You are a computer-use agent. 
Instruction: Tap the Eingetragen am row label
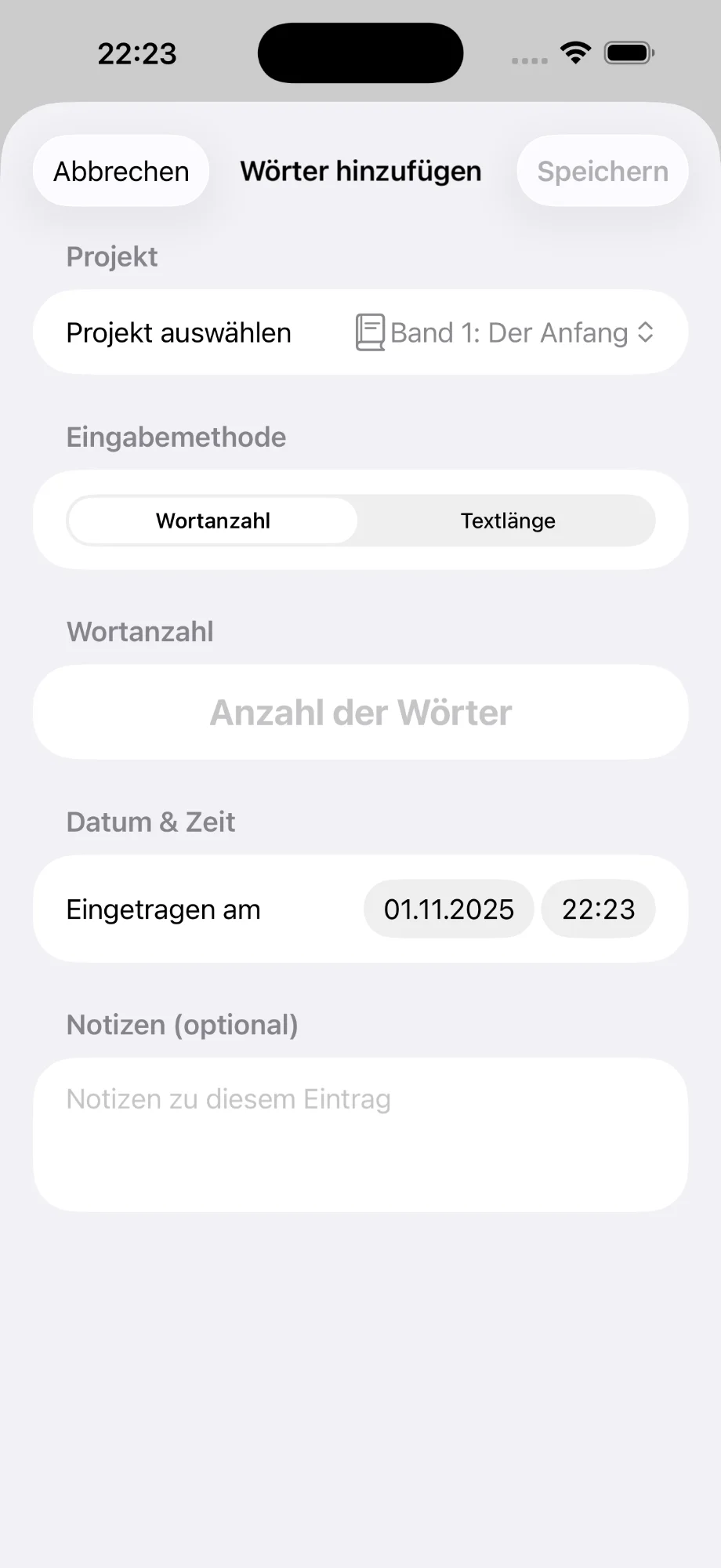pyautogui.click(x=163, y=909)
